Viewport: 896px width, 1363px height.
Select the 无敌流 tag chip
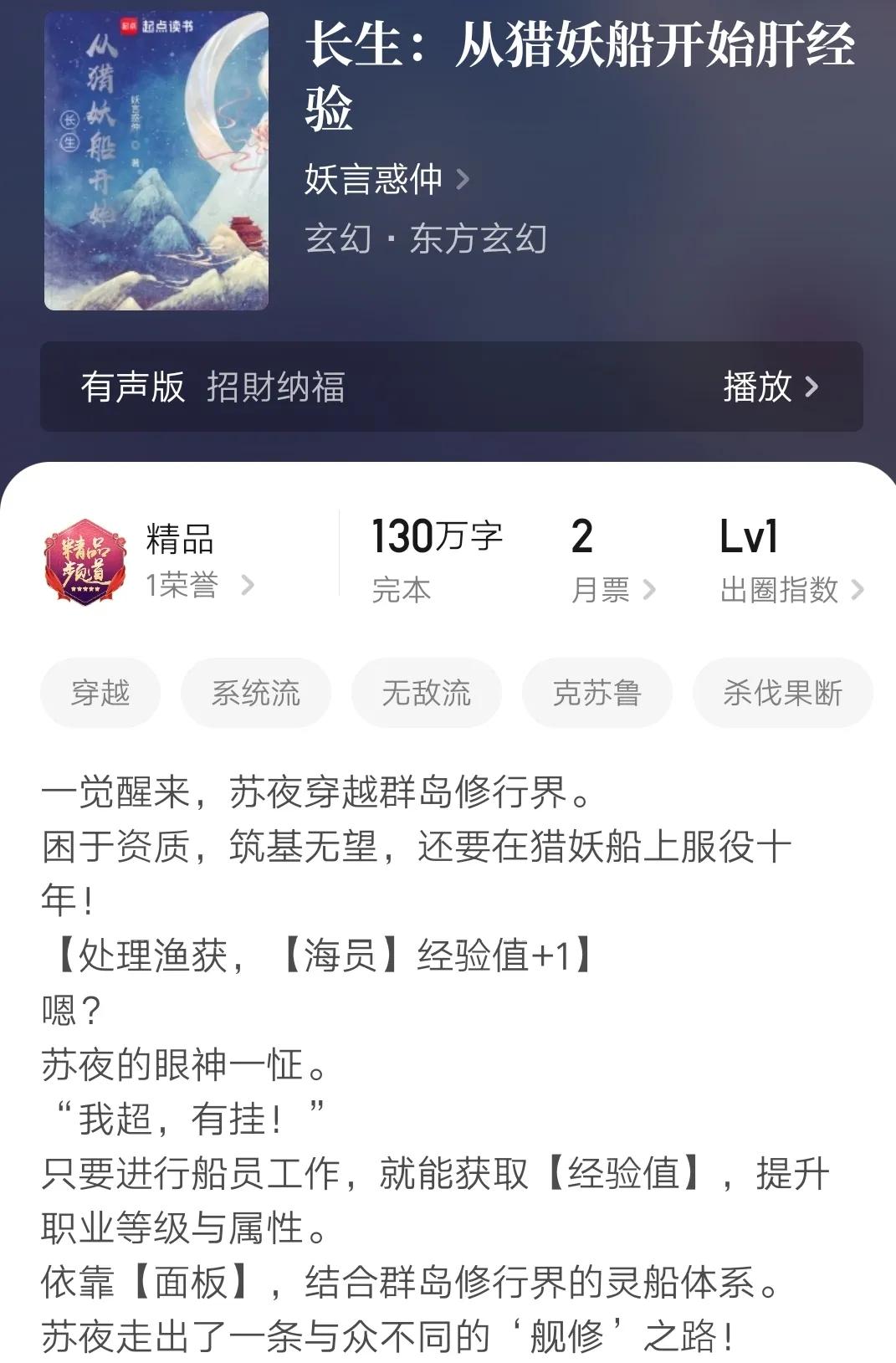(426, 693)
